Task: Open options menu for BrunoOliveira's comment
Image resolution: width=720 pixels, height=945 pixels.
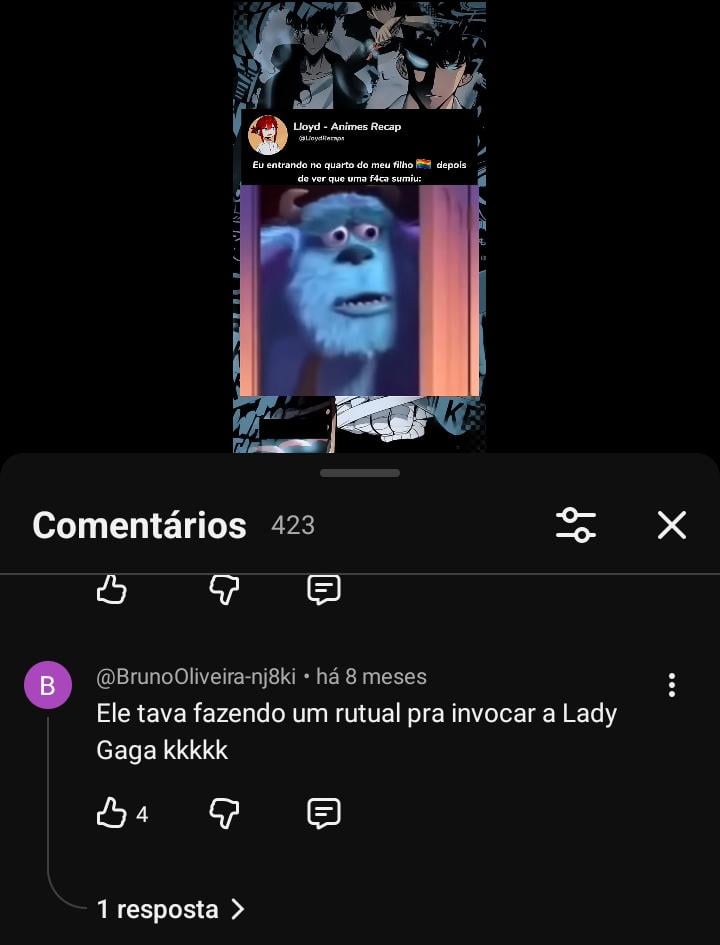Action: coord(671,685)
